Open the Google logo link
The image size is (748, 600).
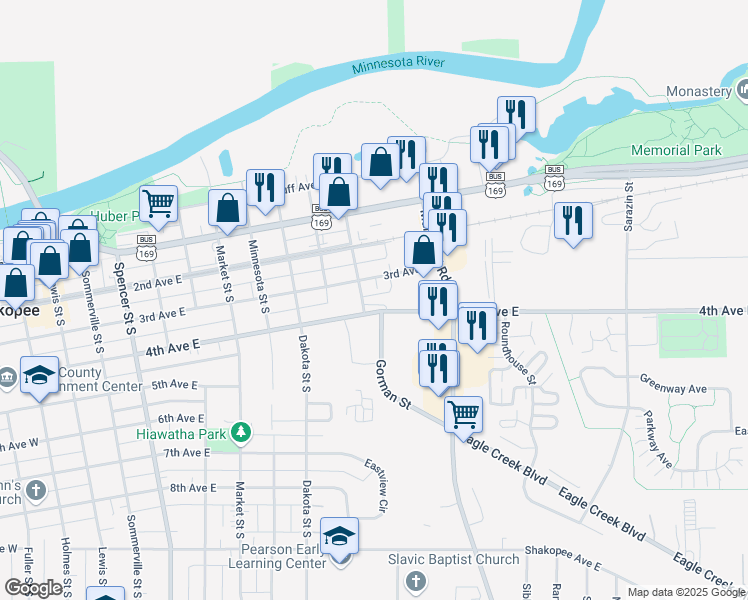pos(33,588)
